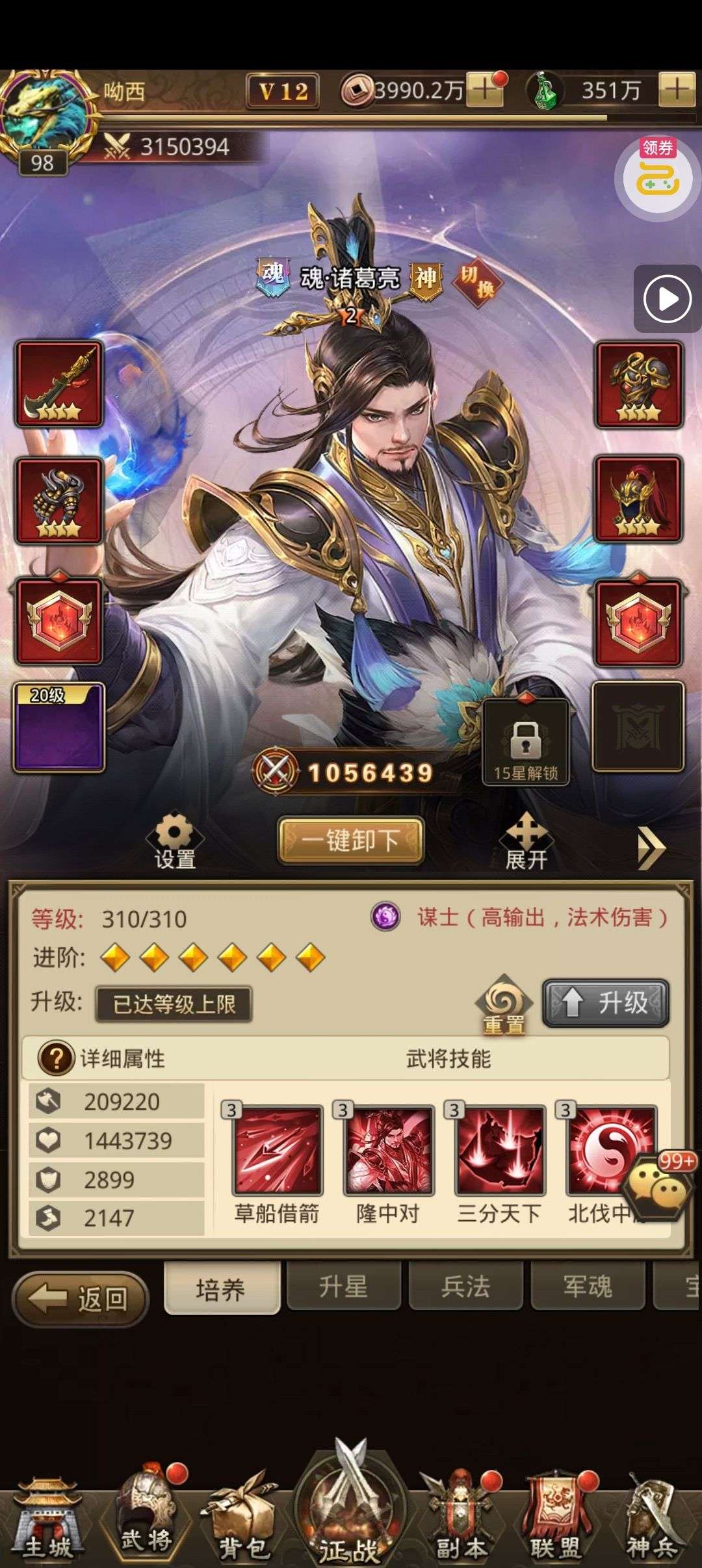Open the 草船借箭 skill
Screen dimensions: 702x1568
click(278, 1151)
